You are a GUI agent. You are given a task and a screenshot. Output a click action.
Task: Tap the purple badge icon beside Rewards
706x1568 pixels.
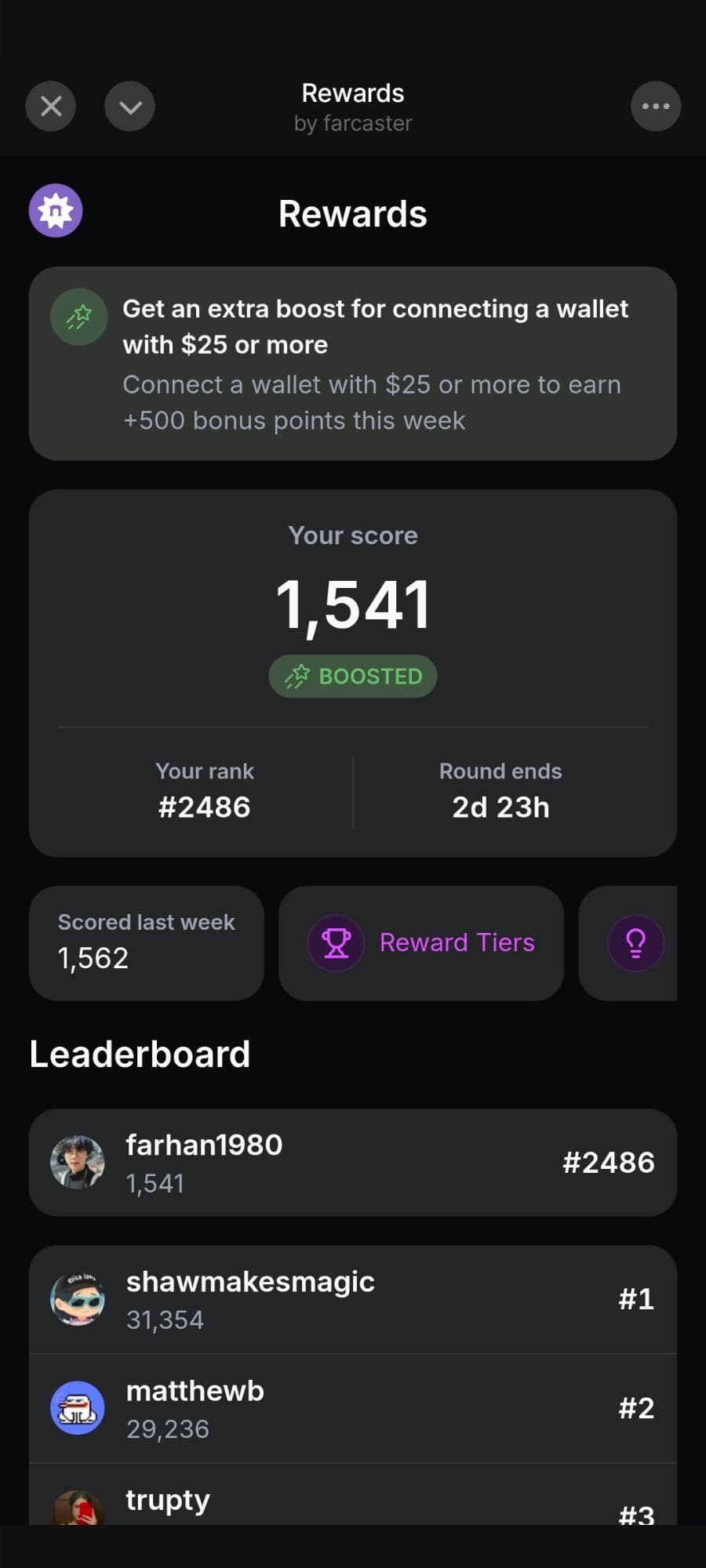coord(56,210)
